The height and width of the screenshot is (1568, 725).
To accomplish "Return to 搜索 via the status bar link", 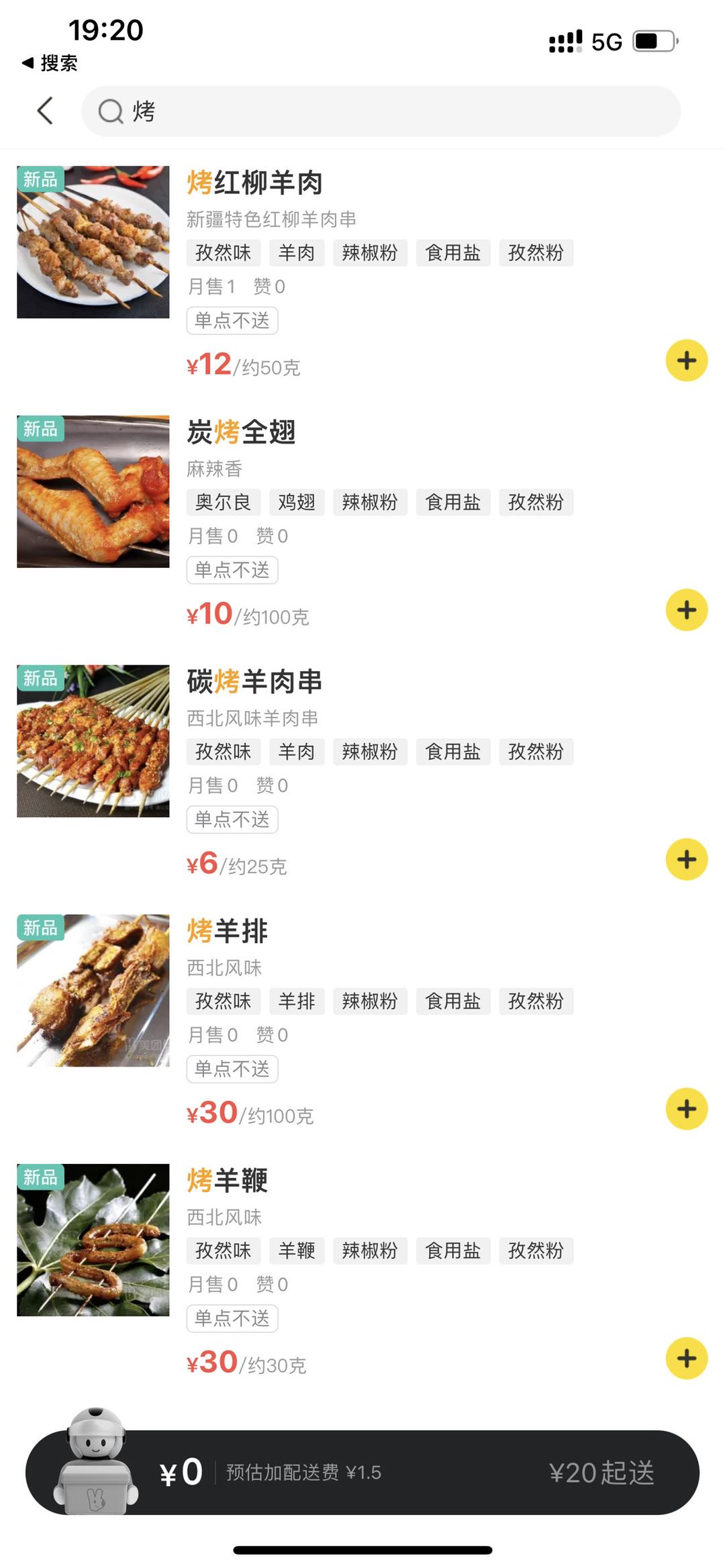I will (50, 63).
